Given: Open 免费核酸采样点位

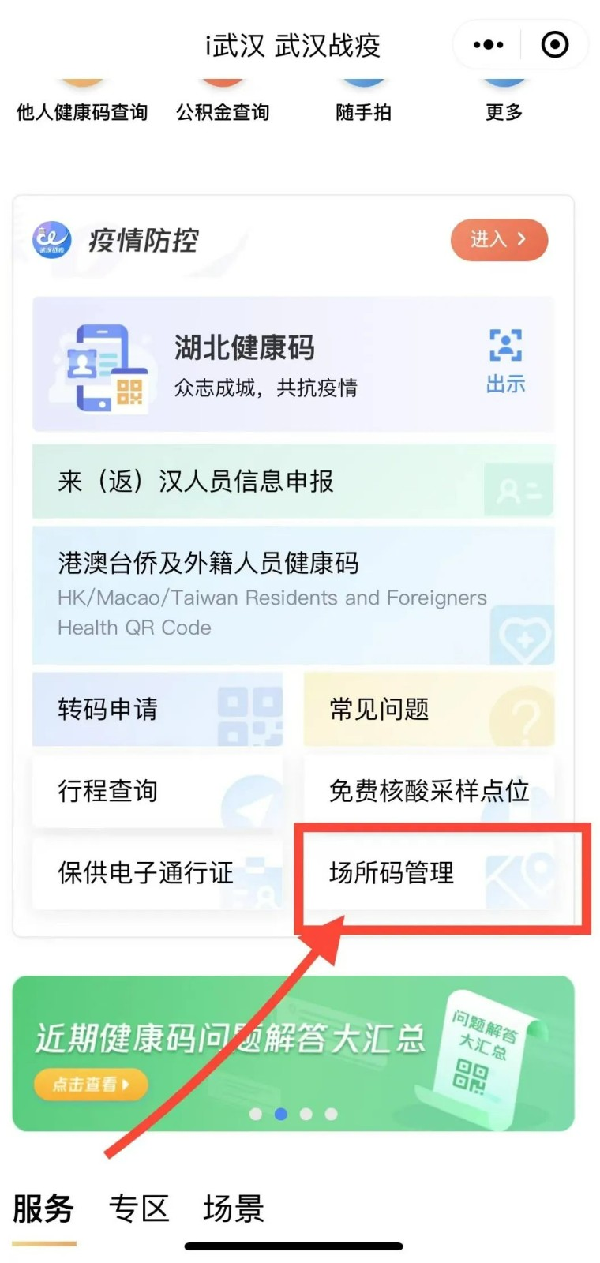Looking at the screenshot, I should click(428, 791).
